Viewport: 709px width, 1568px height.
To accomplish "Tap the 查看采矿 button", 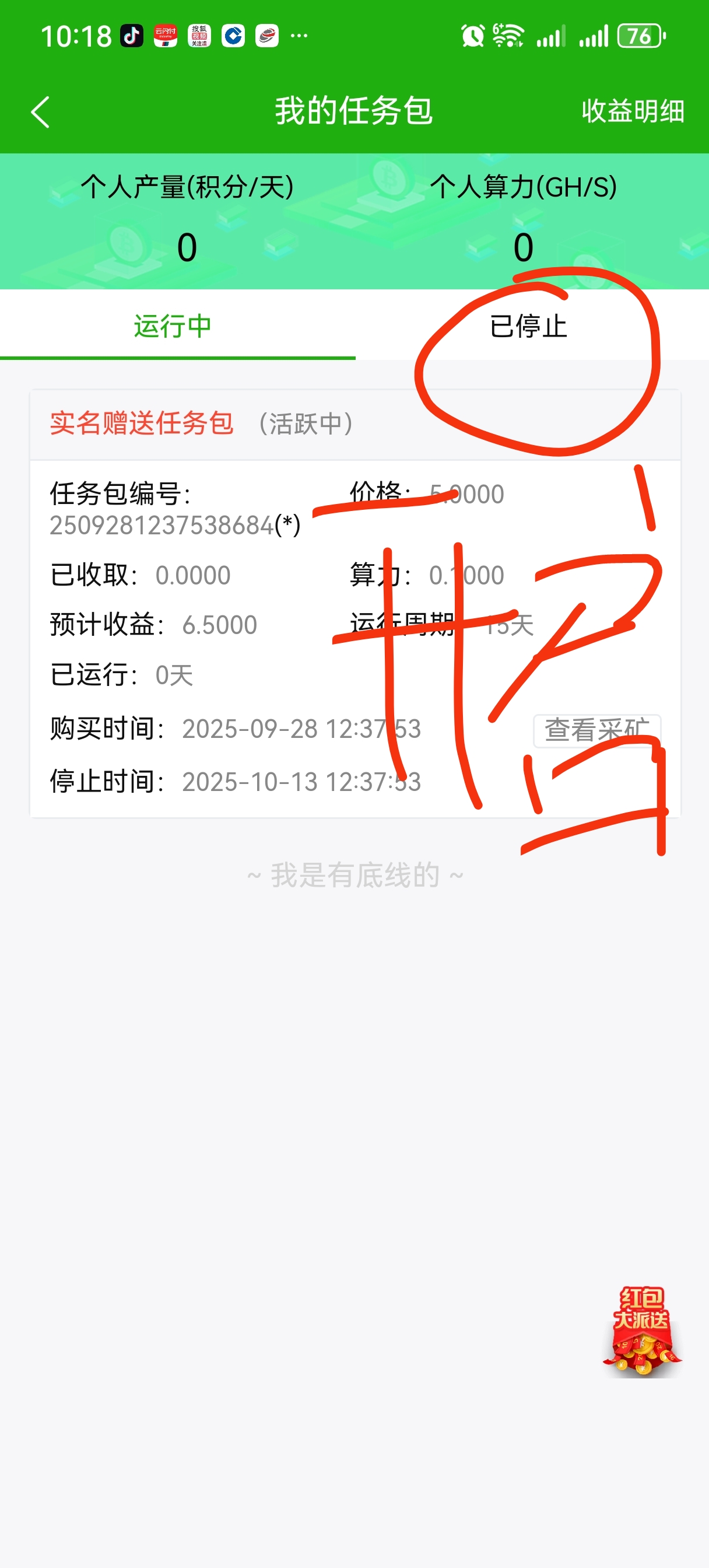I will click(x=596, y=730).
